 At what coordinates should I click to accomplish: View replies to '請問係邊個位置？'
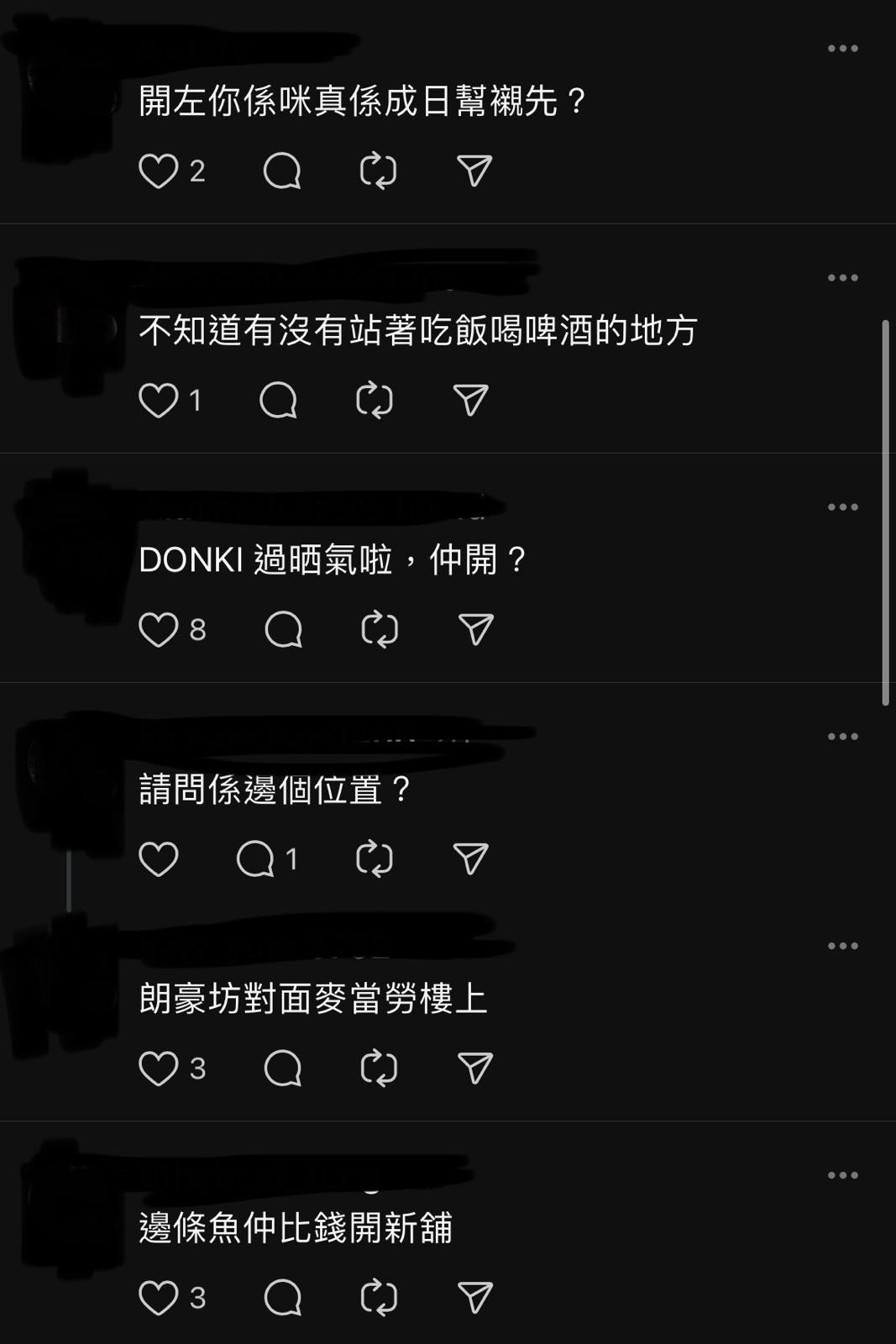[256, 859]
